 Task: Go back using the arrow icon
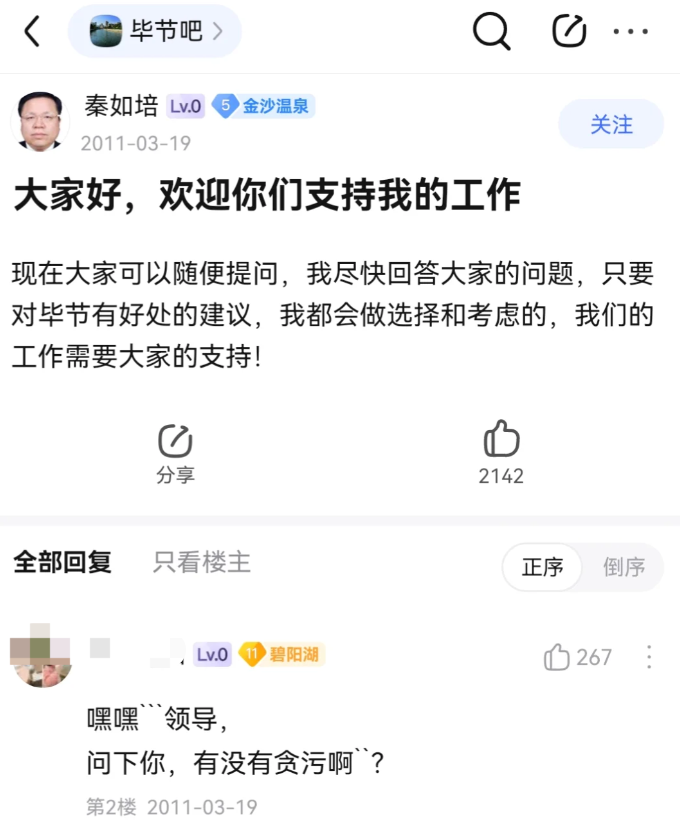click(33, 32)
